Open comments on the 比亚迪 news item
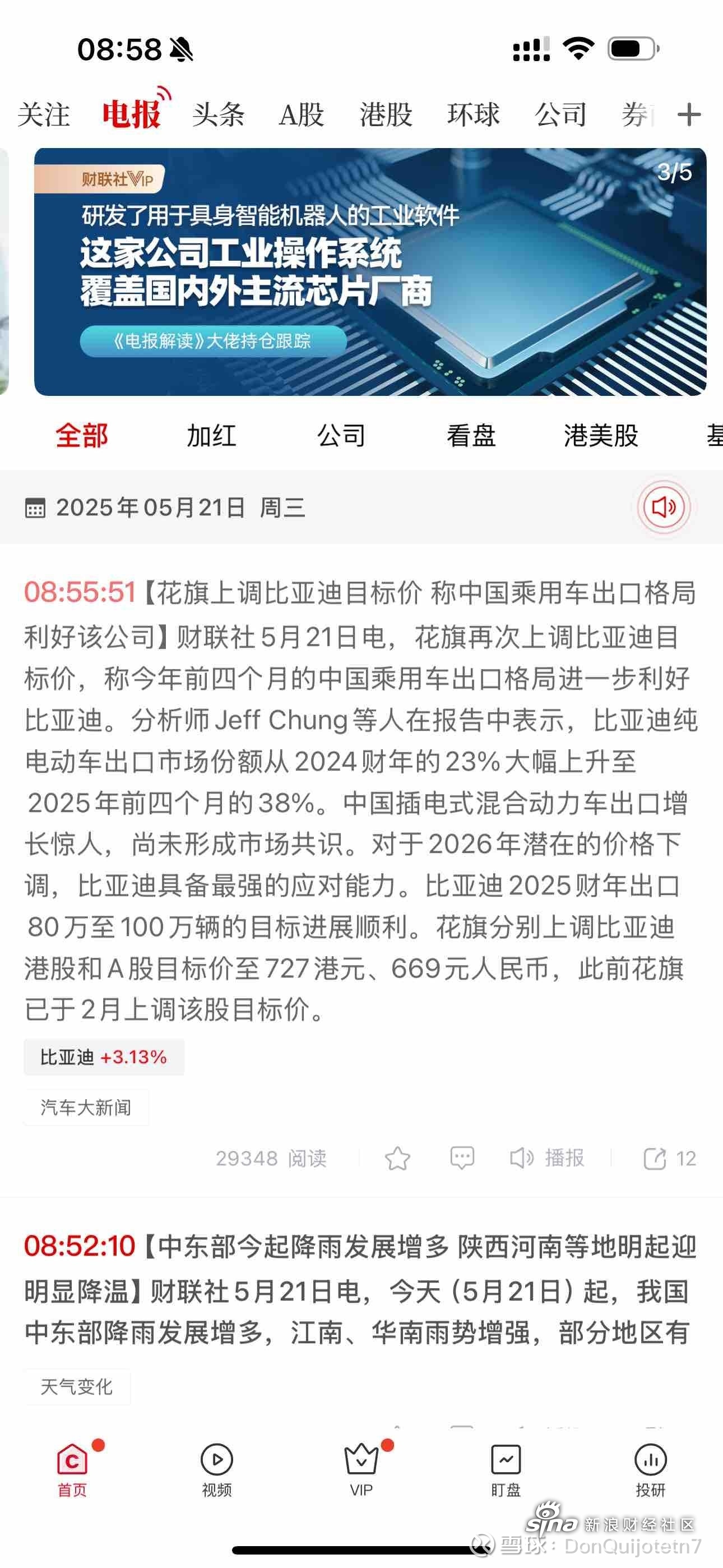The image size is (723, 1568). tap(462, 1157)
